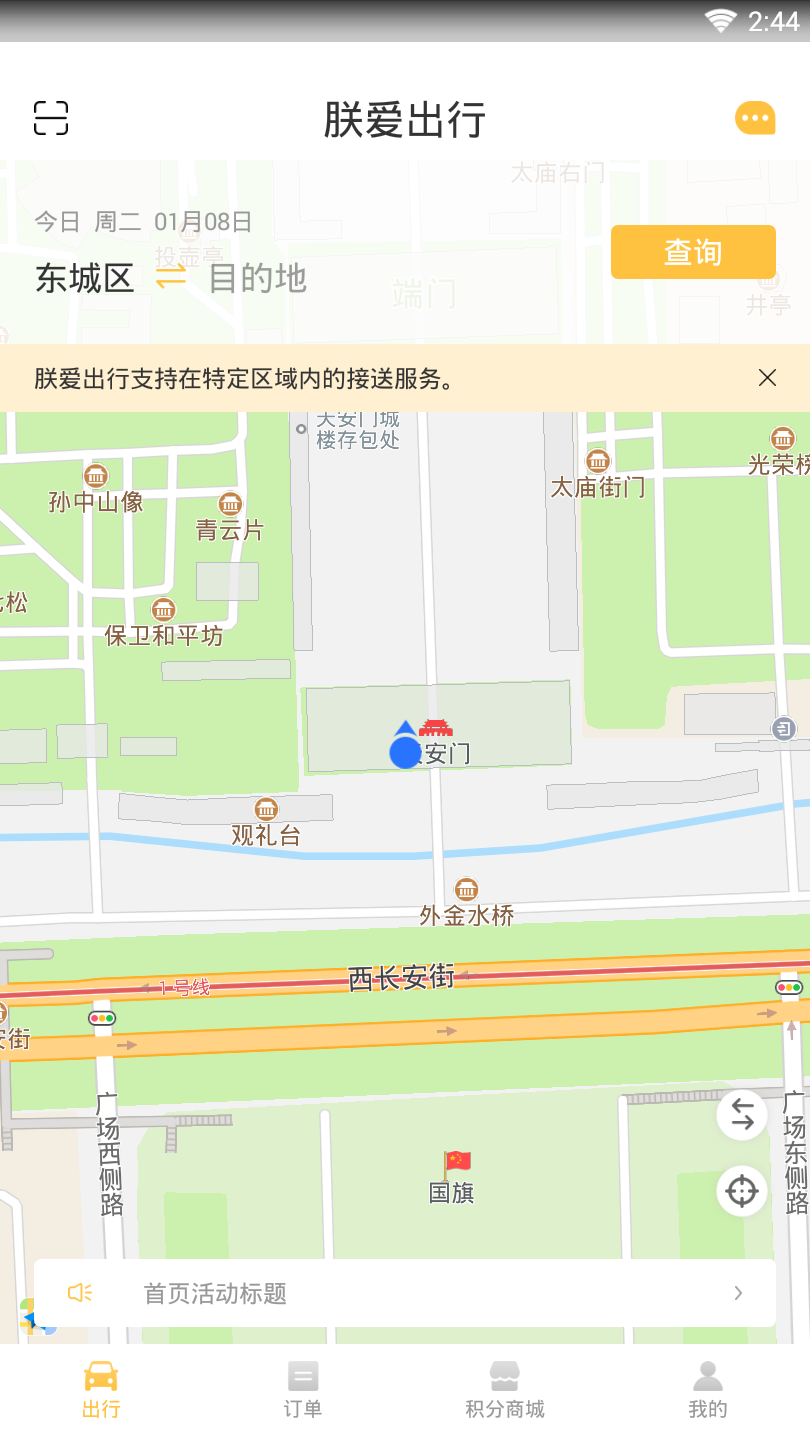This screenshot has width=810, height=1440.
Task: Go to the 我的 tab
Action: click(708, 1390)
